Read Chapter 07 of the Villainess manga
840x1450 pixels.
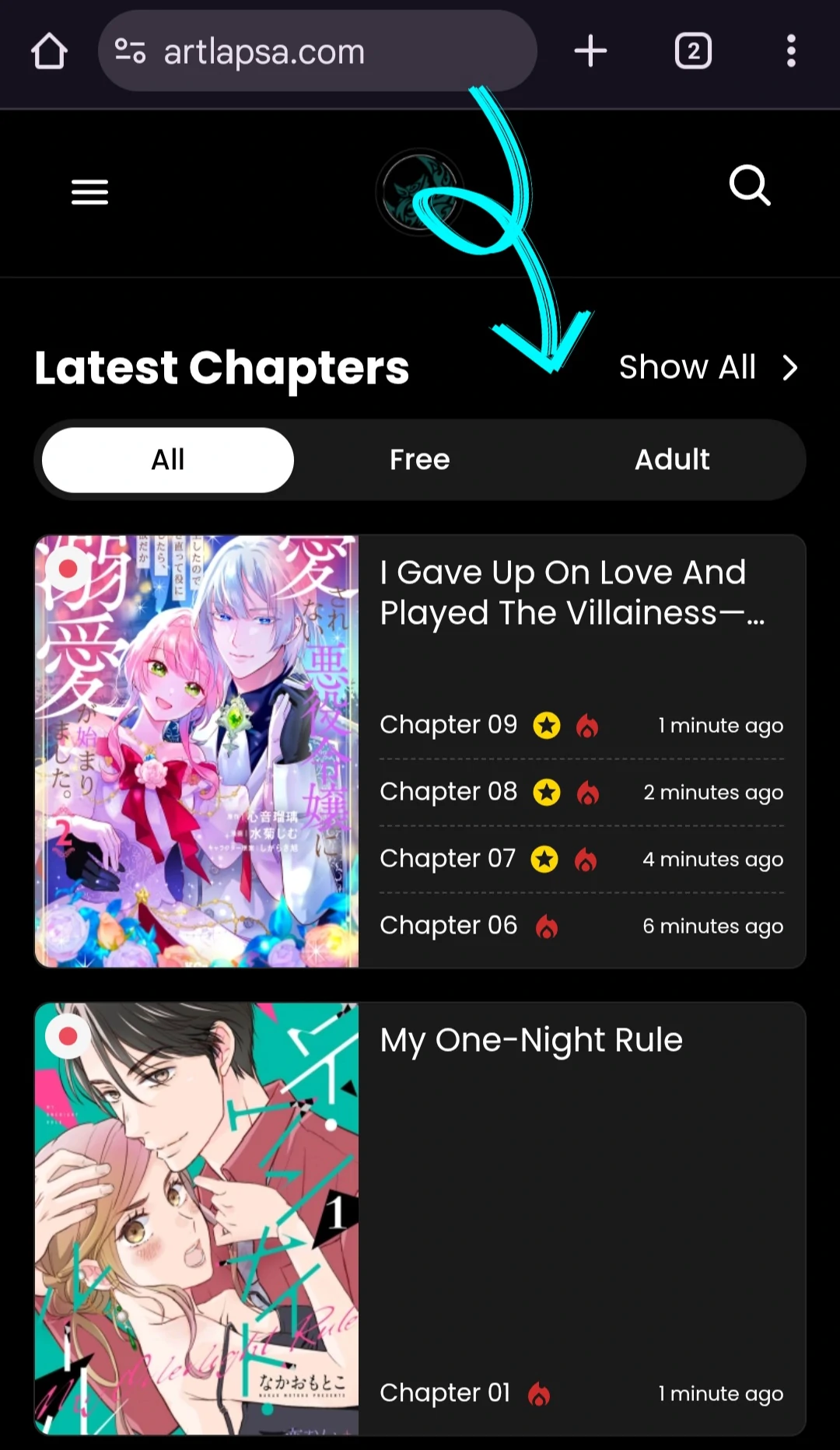(x=448, y=859)
